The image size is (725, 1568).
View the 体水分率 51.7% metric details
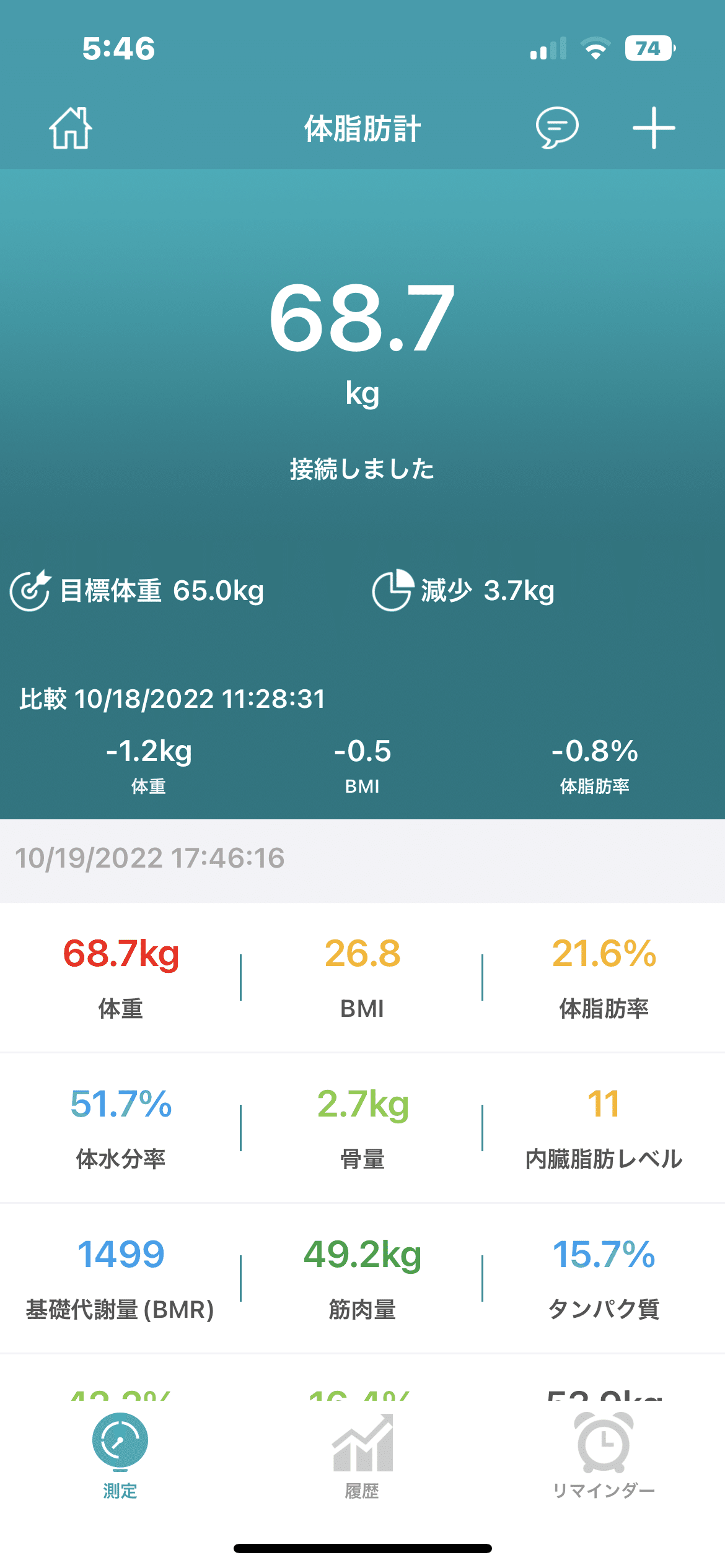tap(121, 1128)
